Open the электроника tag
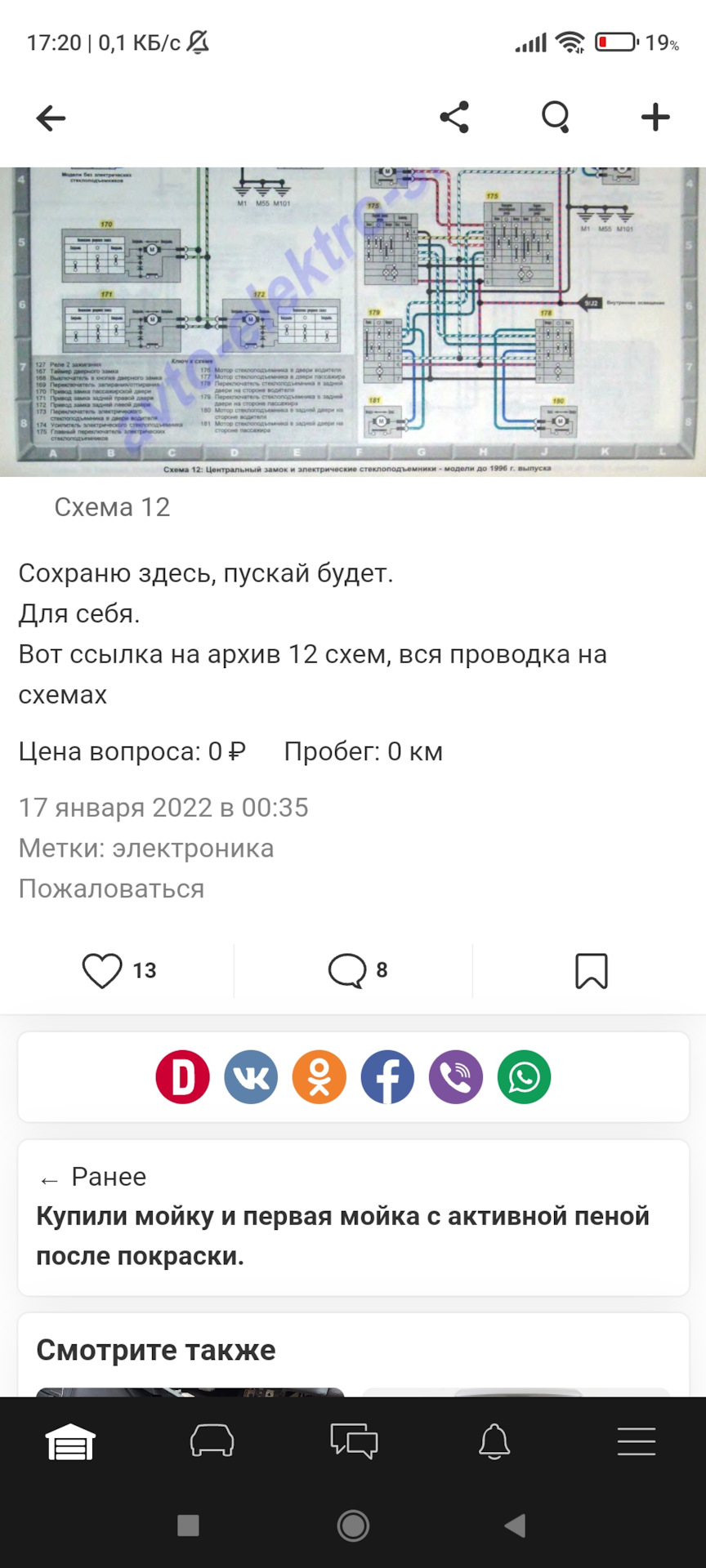The height and width of the screenshot is (1568, 706). point(193,849)
